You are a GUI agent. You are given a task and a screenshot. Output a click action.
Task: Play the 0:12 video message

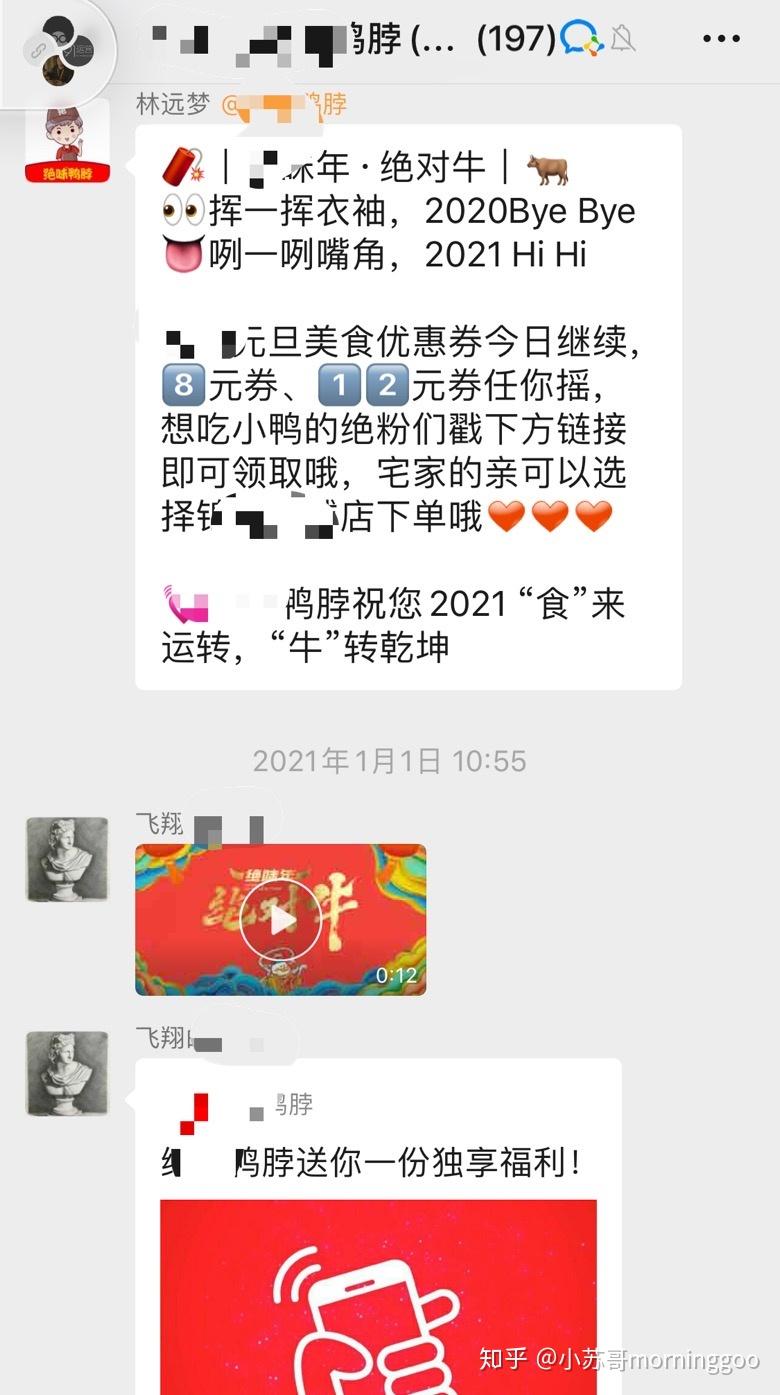(280, 920)
